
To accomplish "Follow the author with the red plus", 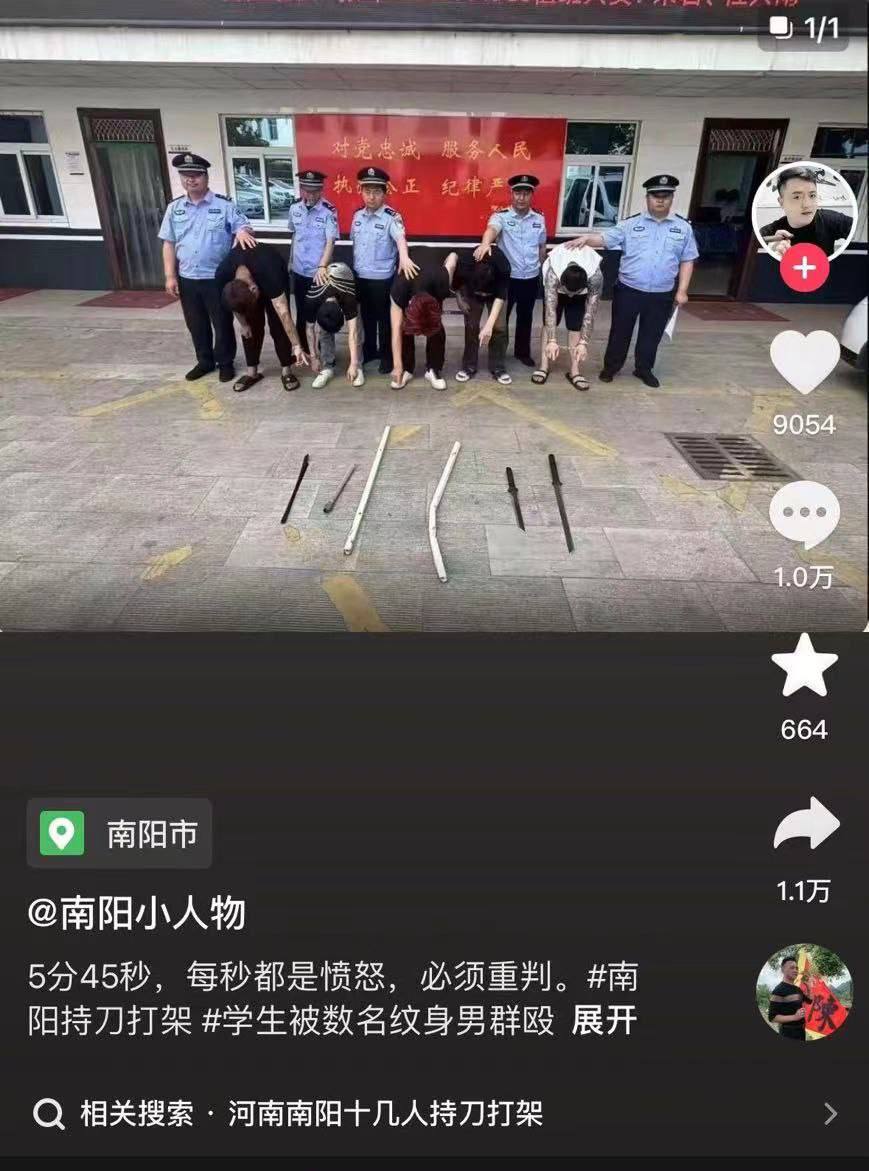I will pyautogui.click(x=804, y=269).
